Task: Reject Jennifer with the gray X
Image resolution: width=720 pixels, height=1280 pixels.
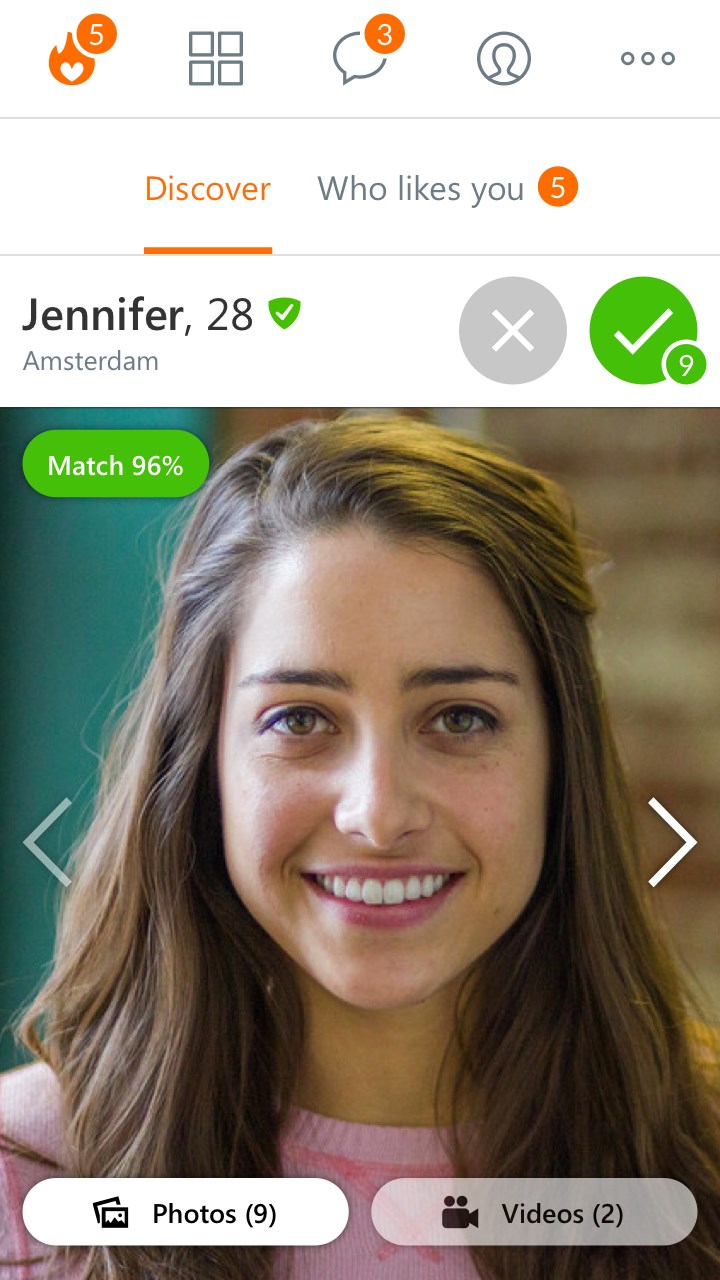Action: [513, 331]
